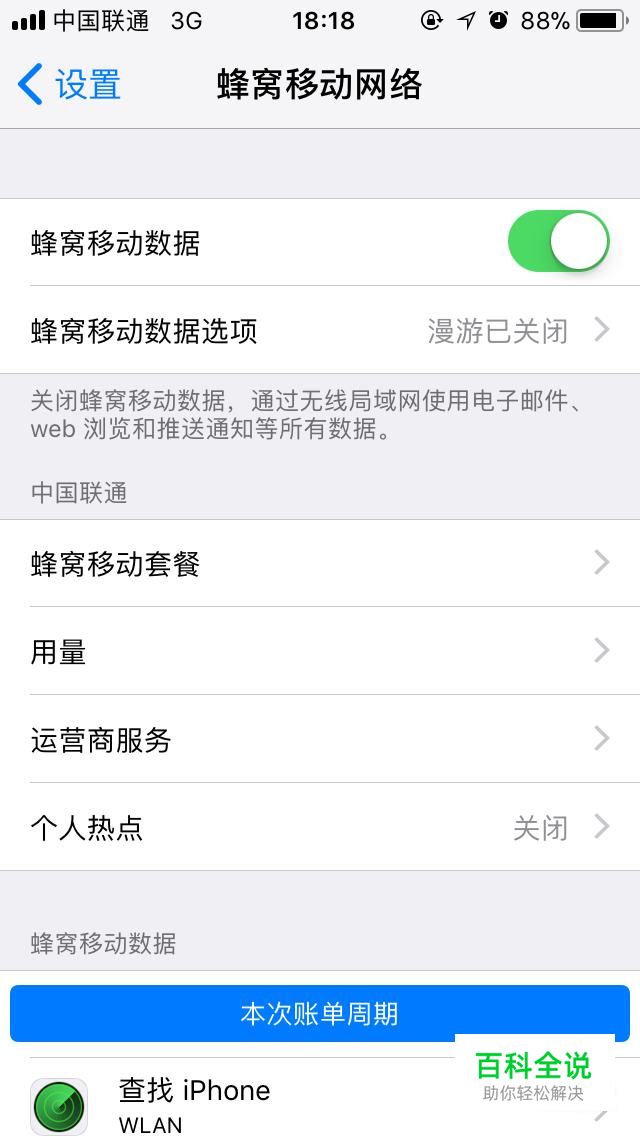Toggle off 蜂窝移动数据 switch
This screenshot has height=1136, width=640.
click(x=558, y=242)
